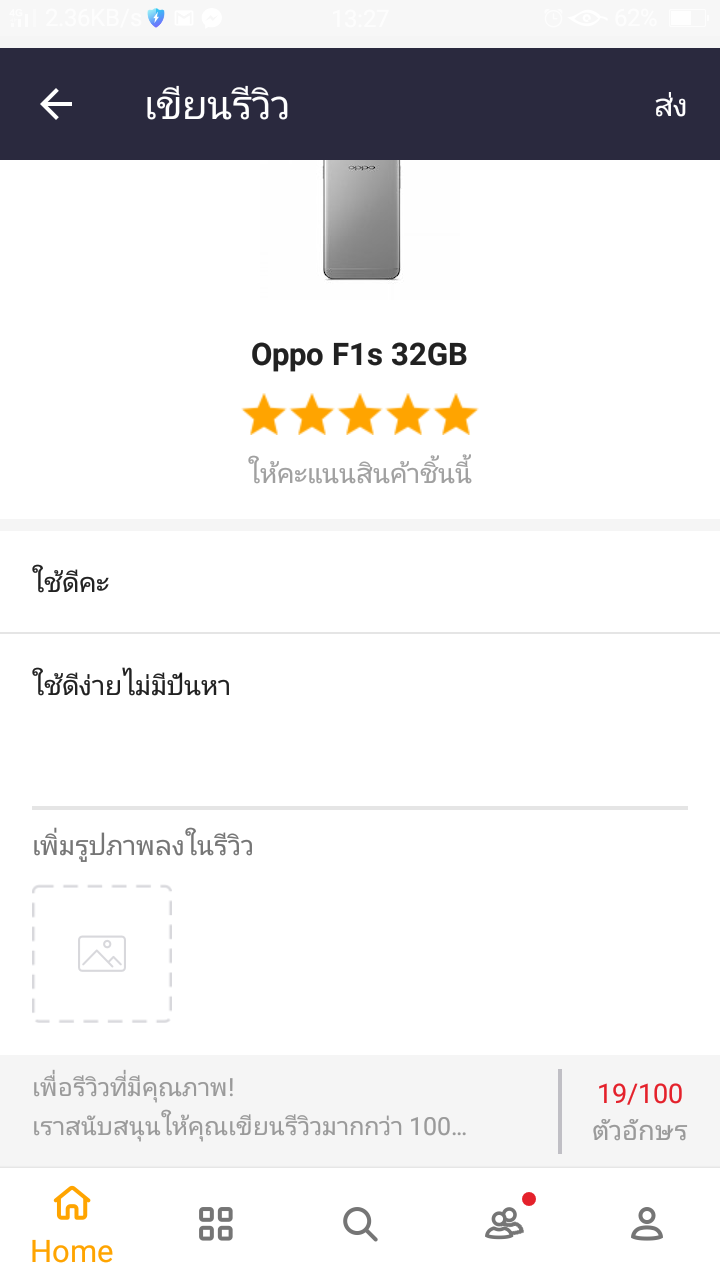The width and height of the screenshot is (720, 1280).
Task: Set the rating to one star
Action: tap(264, 415)
